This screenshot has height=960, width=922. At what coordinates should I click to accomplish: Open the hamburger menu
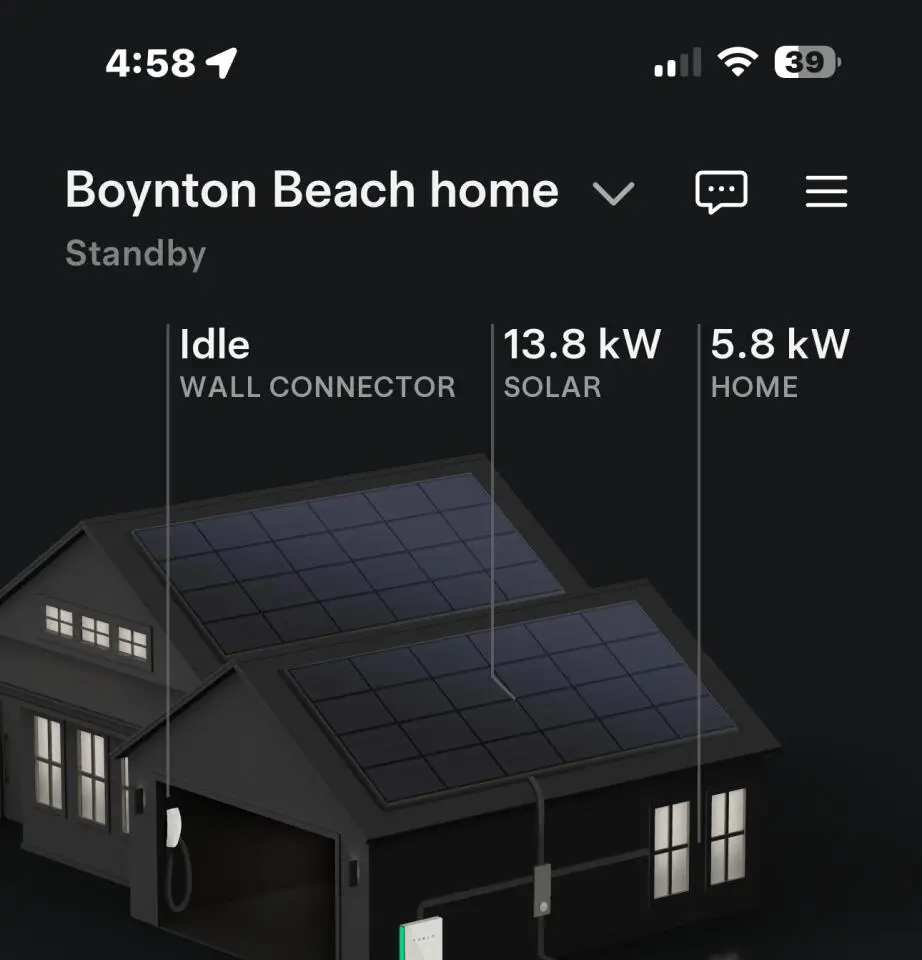[x=826, y=191]
